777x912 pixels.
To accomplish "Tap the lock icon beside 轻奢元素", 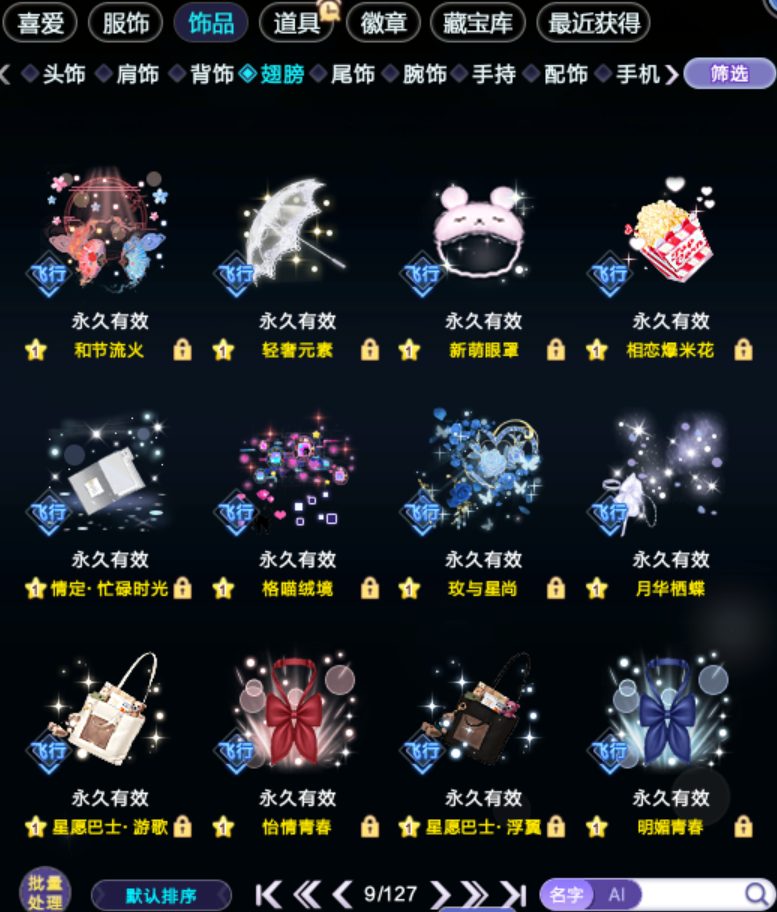I will 369,350.
